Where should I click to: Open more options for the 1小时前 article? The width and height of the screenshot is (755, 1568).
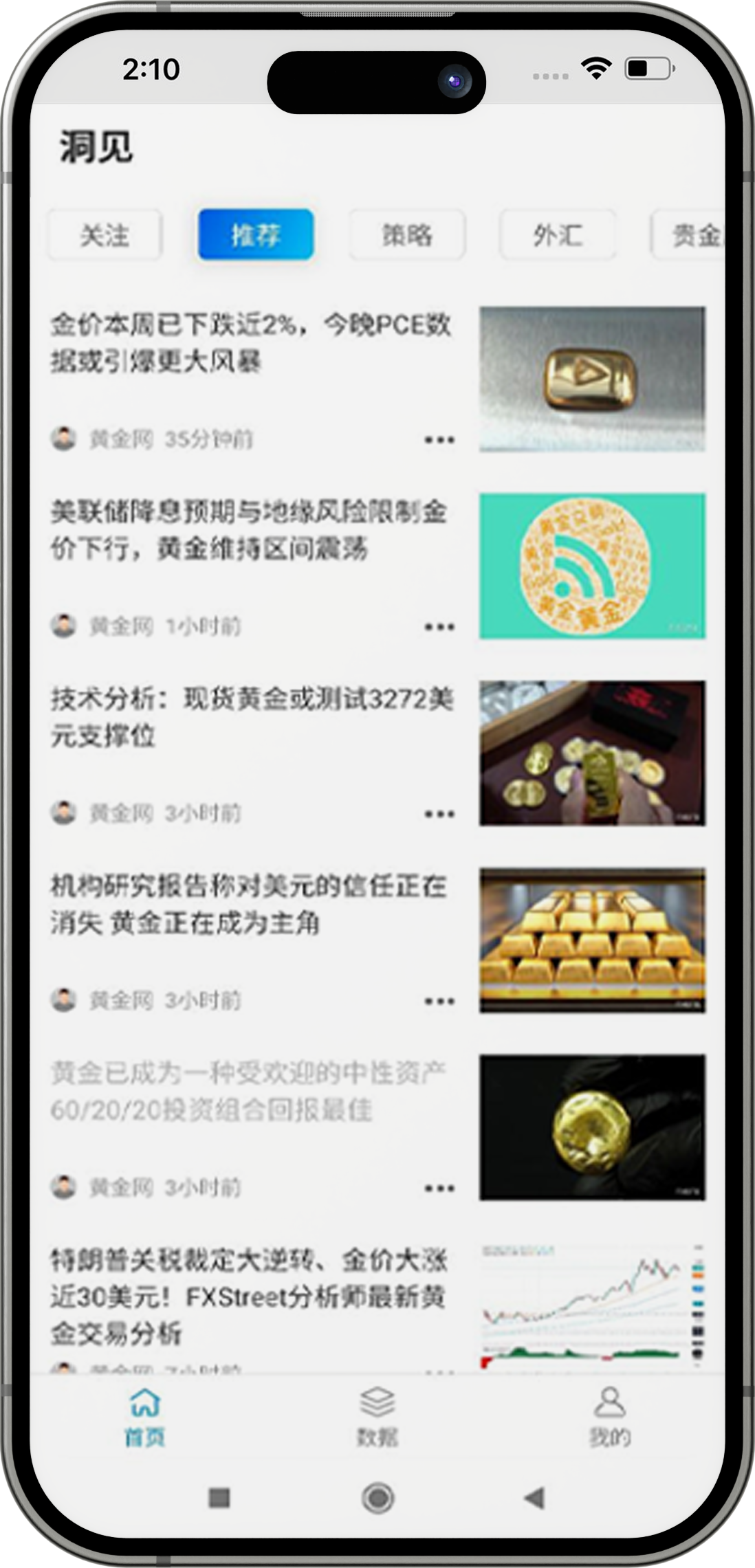pos(439,627)
